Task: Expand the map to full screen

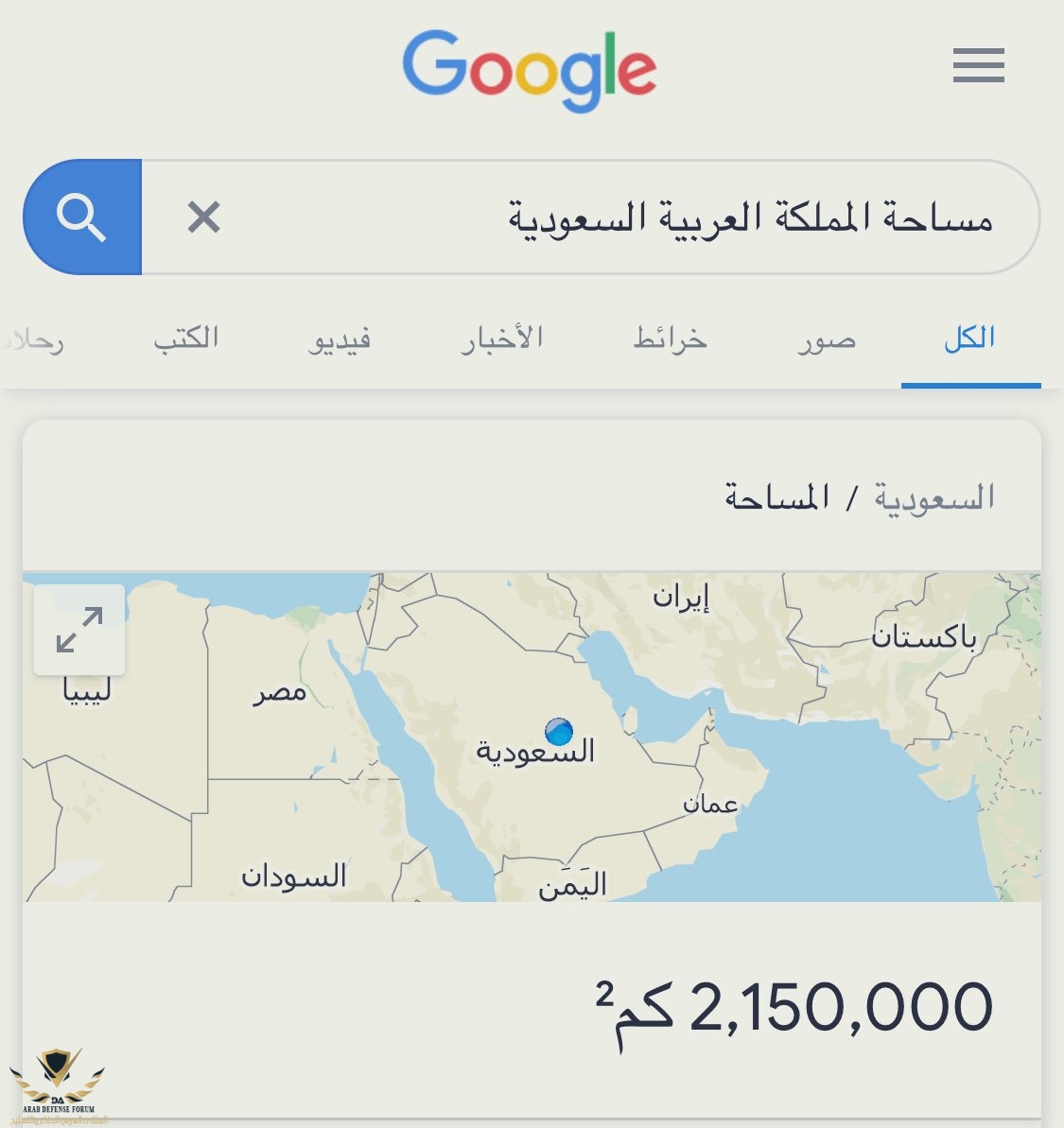Action: 79,630
